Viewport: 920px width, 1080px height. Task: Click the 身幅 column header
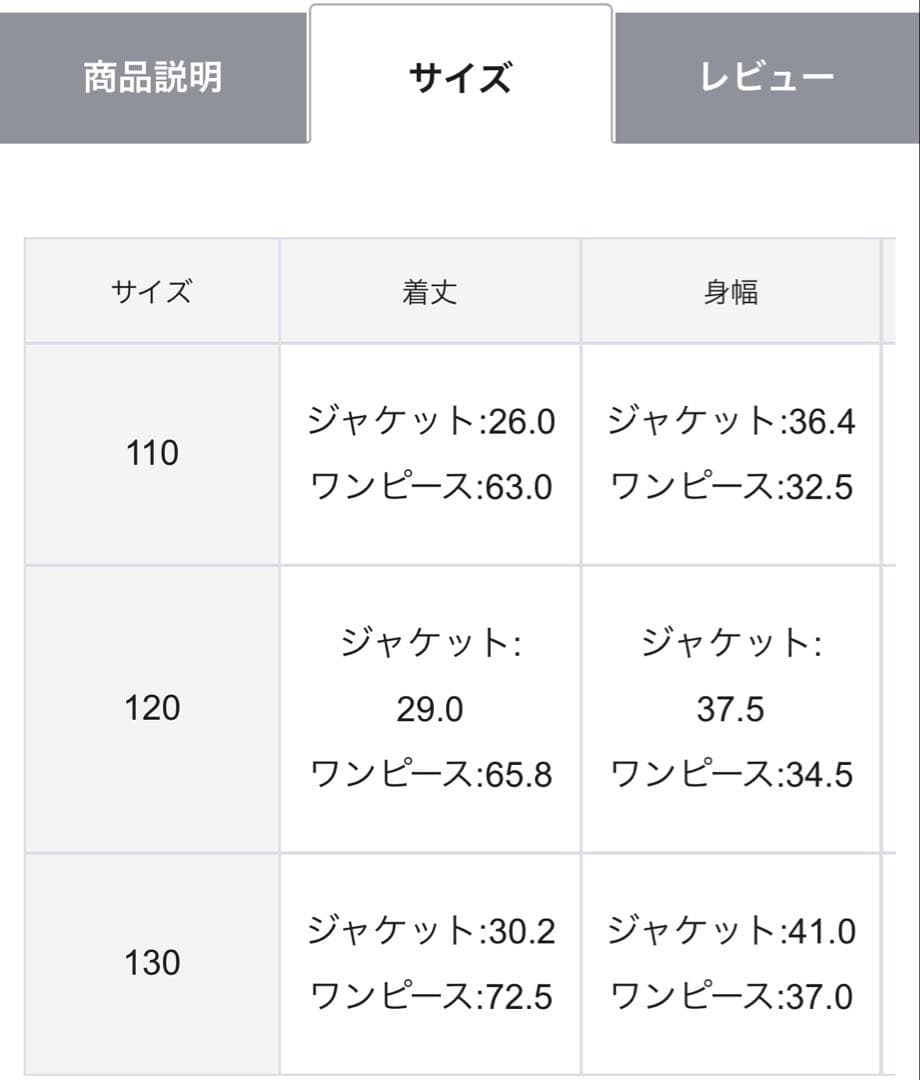[x=731, y=290]
